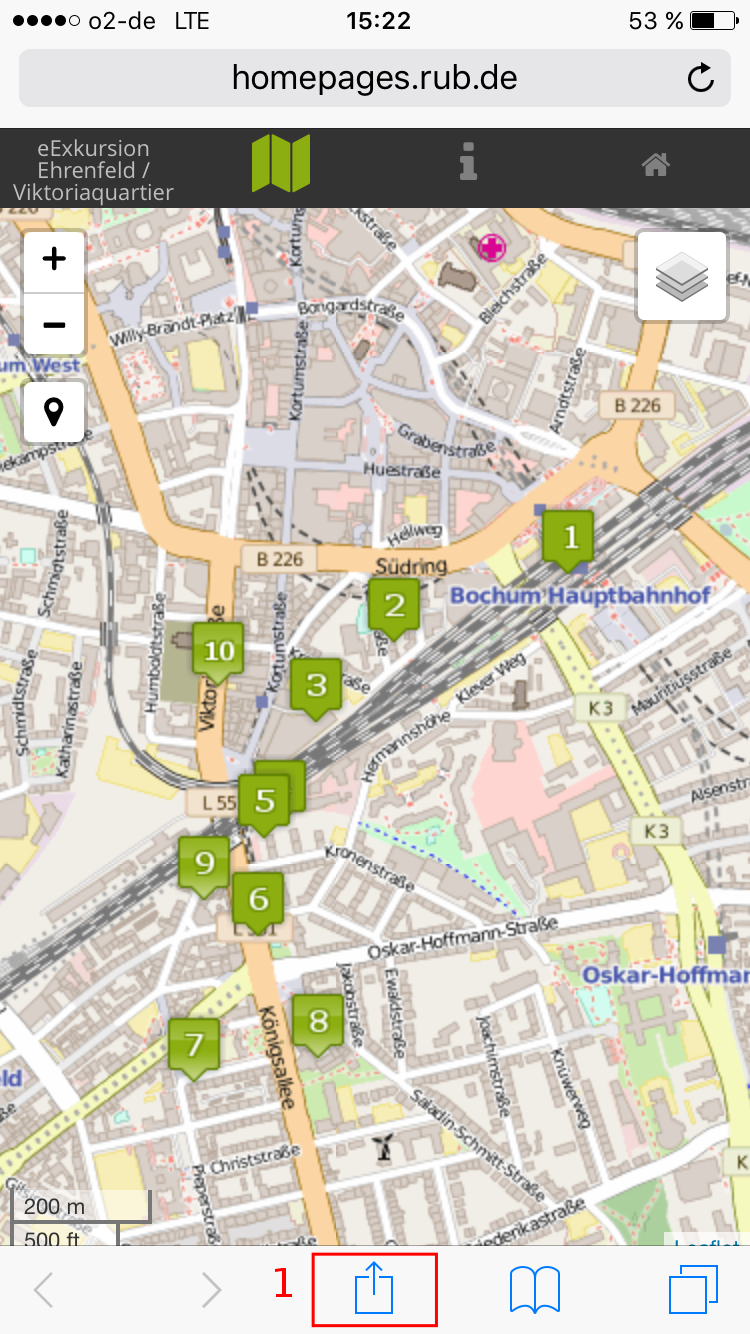The width and height of the screenshot is (750, 1334).
Task: Open the map layers selector
Action: click(682, 276)
